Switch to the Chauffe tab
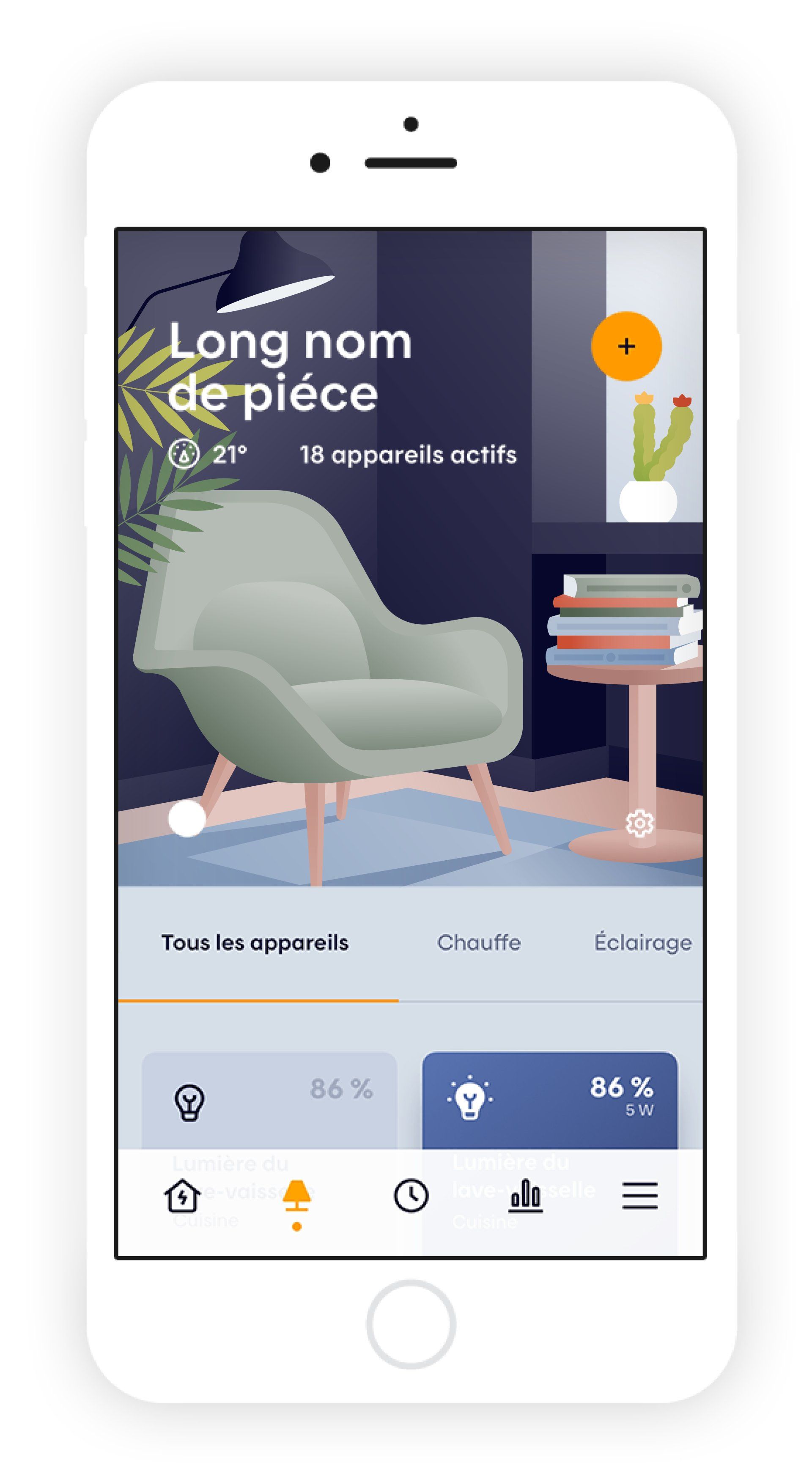The image size is (812, 1482). click(478, 942)
